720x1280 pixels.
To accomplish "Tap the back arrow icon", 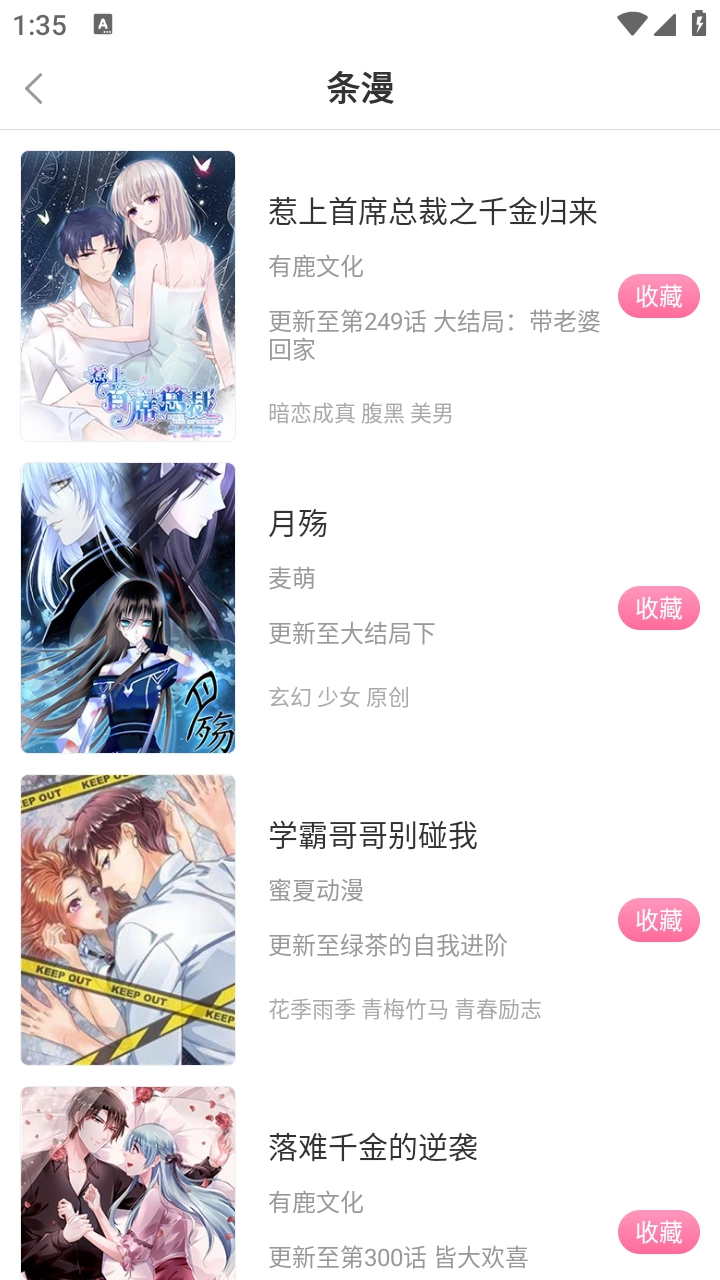I will point(34,88).
